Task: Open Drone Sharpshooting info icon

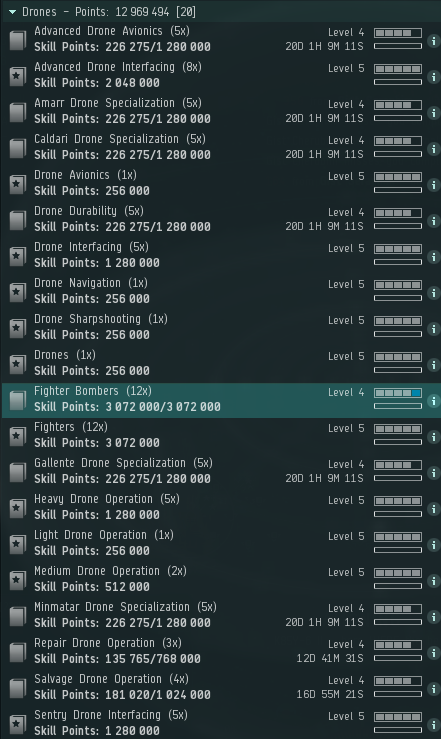Action: click(433, 329)
